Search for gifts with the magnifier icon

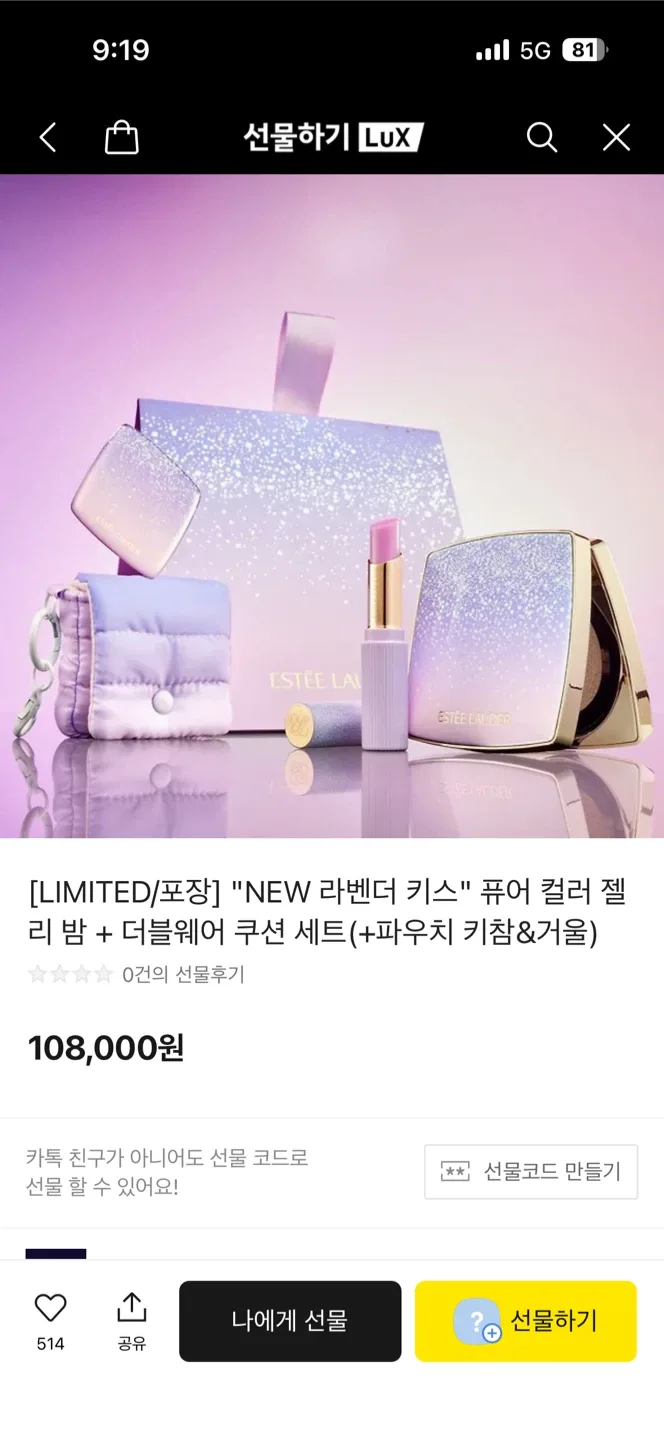(x=541, y=137)
